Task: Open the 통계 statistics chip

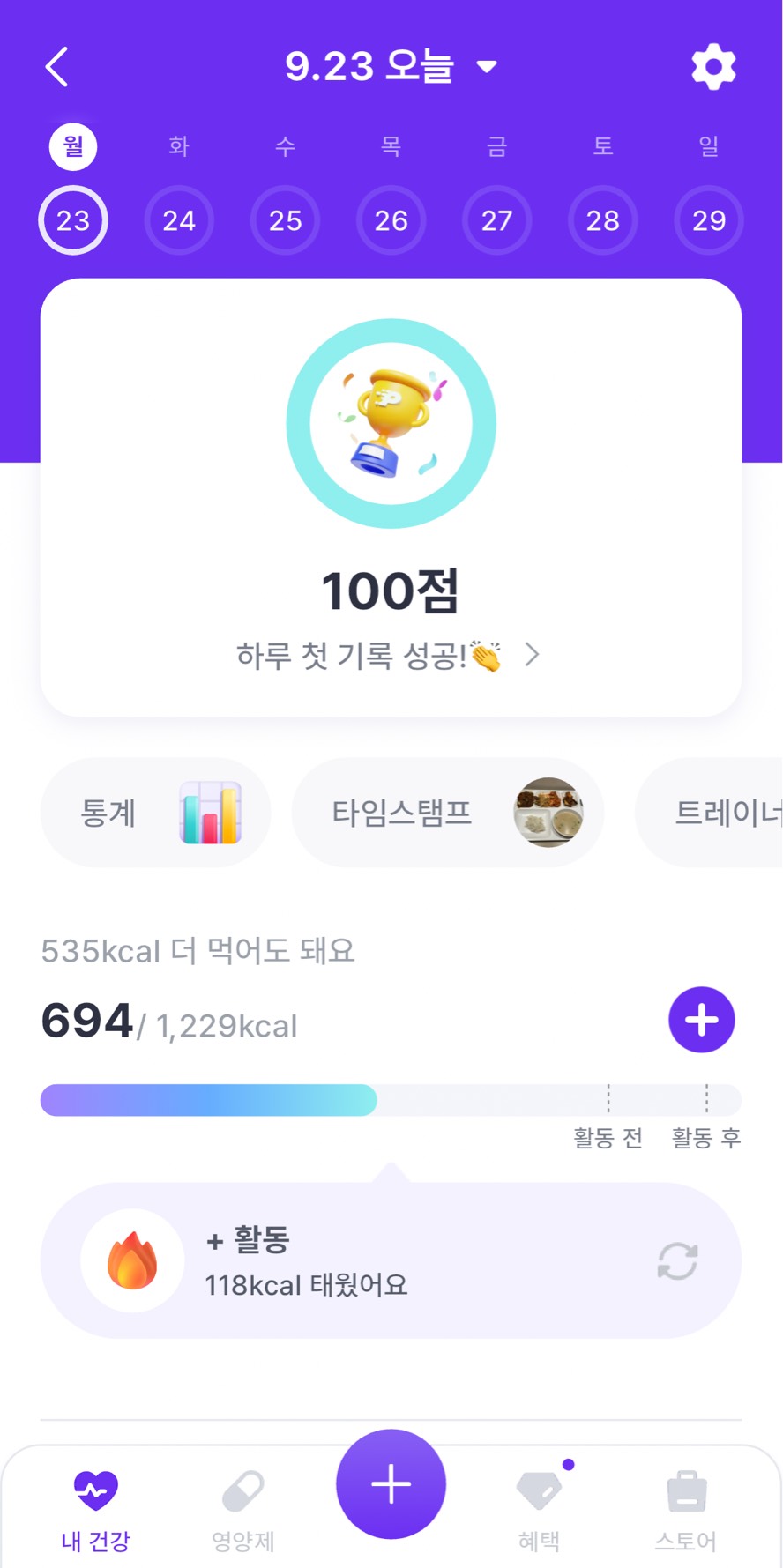Action: coord(155,813)
